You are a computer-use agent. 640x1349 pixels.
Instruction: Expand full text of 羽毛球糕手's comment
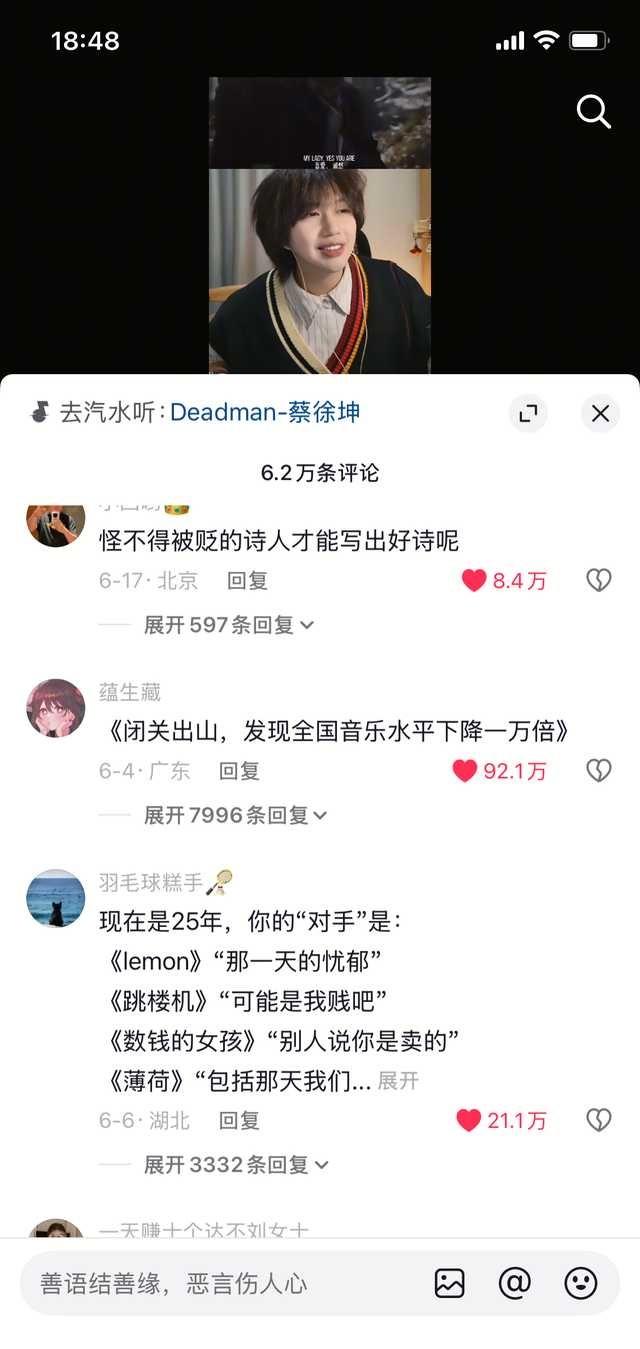pyautogui.click(x=398, y=1081)
